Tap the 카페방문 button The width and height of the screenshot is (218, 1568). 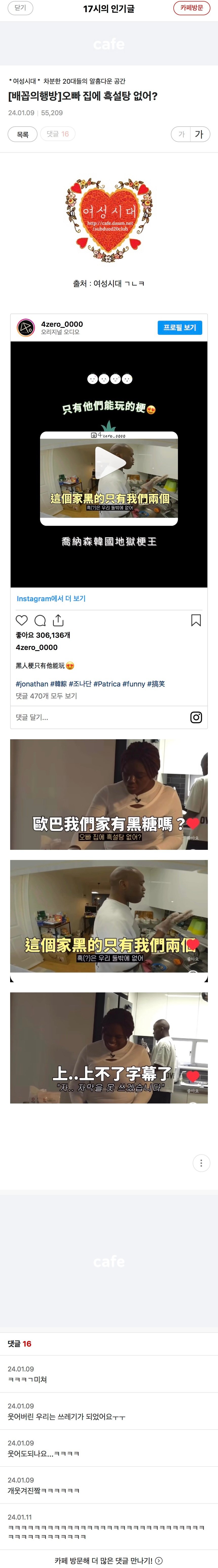click(x=191, y=8)
